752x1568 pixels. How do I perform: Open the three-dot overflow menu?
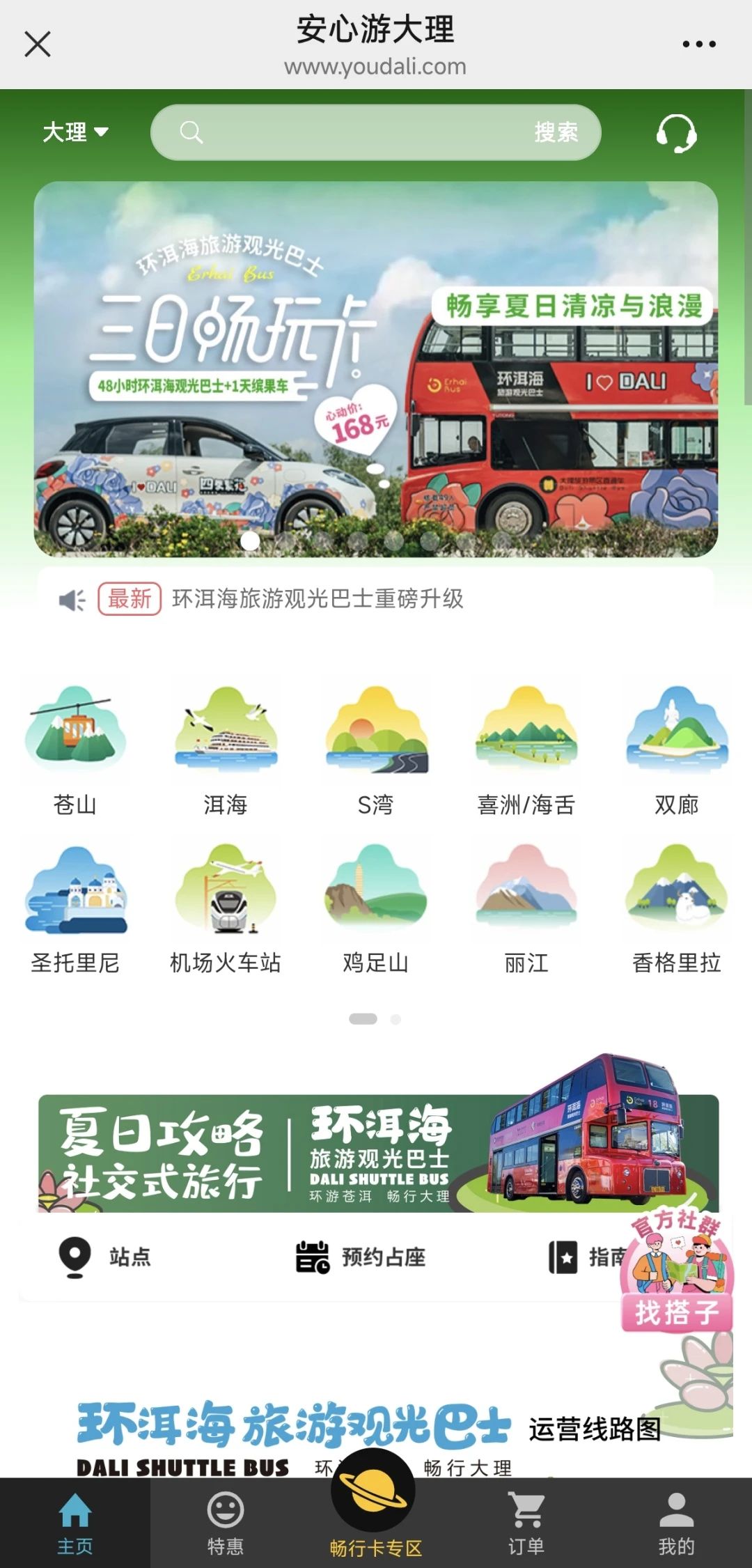coord(698,44)
